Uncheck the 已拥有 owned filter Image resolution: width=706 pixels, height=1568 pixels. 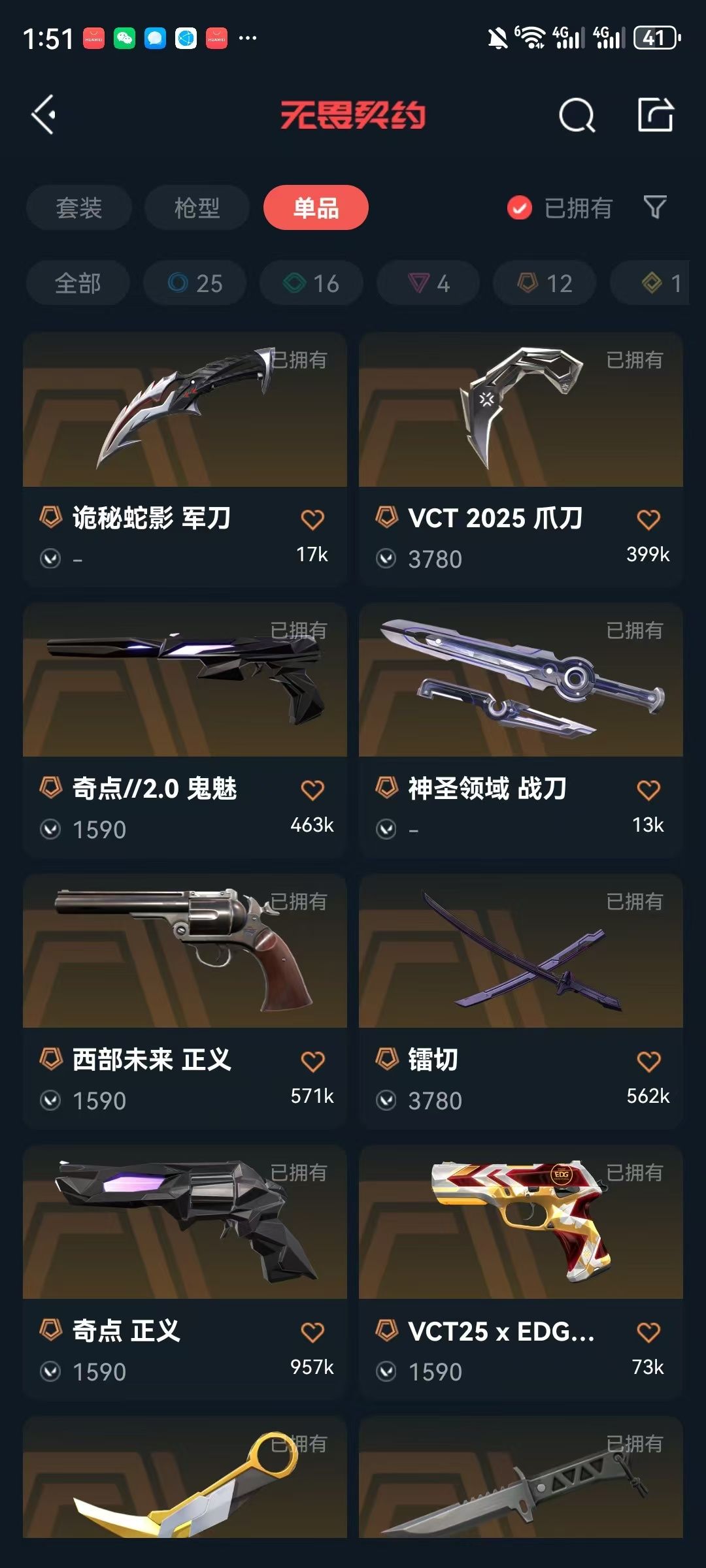560,208
